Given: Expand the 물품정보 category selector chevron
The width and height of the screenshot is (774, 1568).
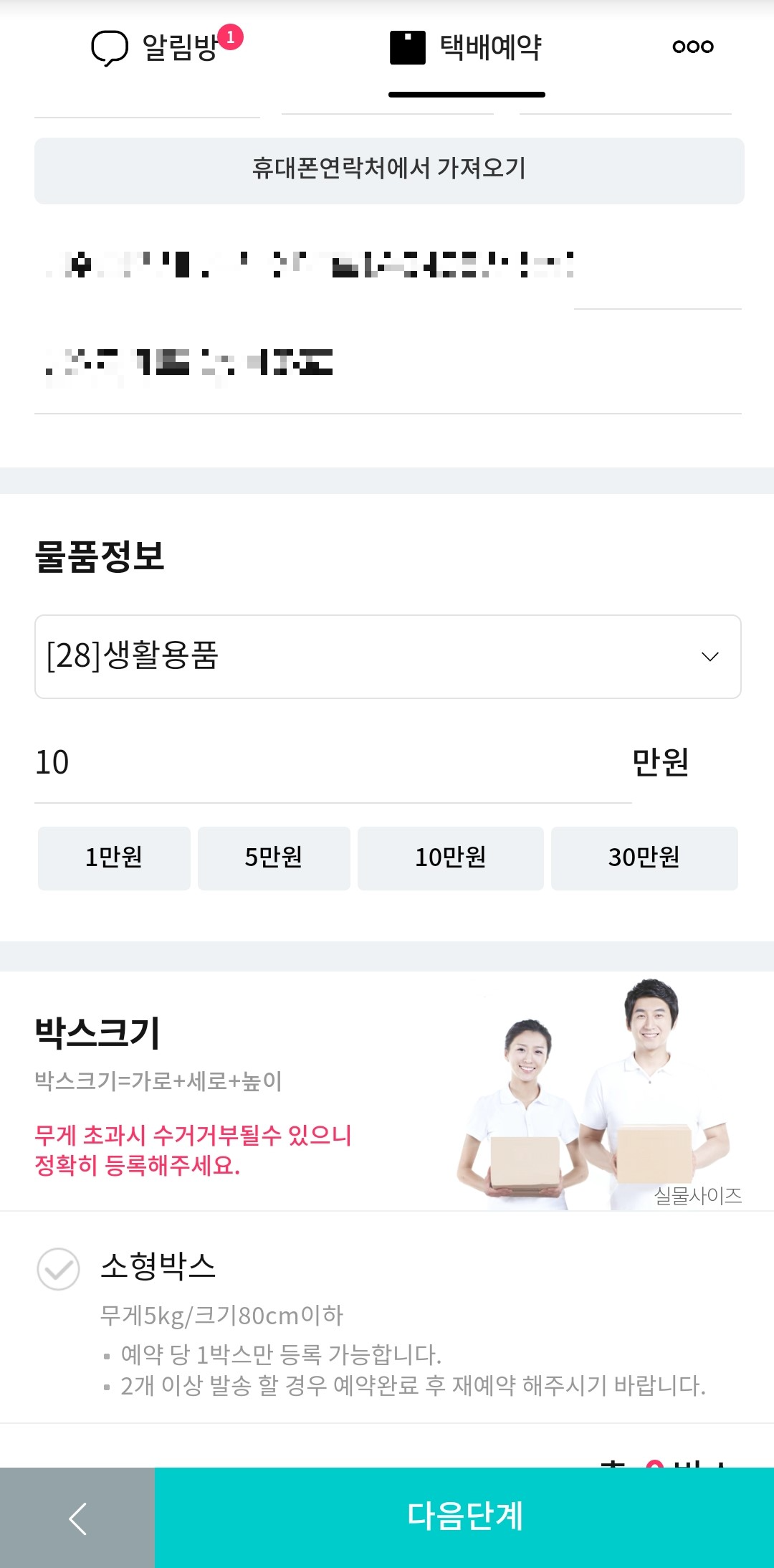Looking at the screenshot, I should coord(709,656).
